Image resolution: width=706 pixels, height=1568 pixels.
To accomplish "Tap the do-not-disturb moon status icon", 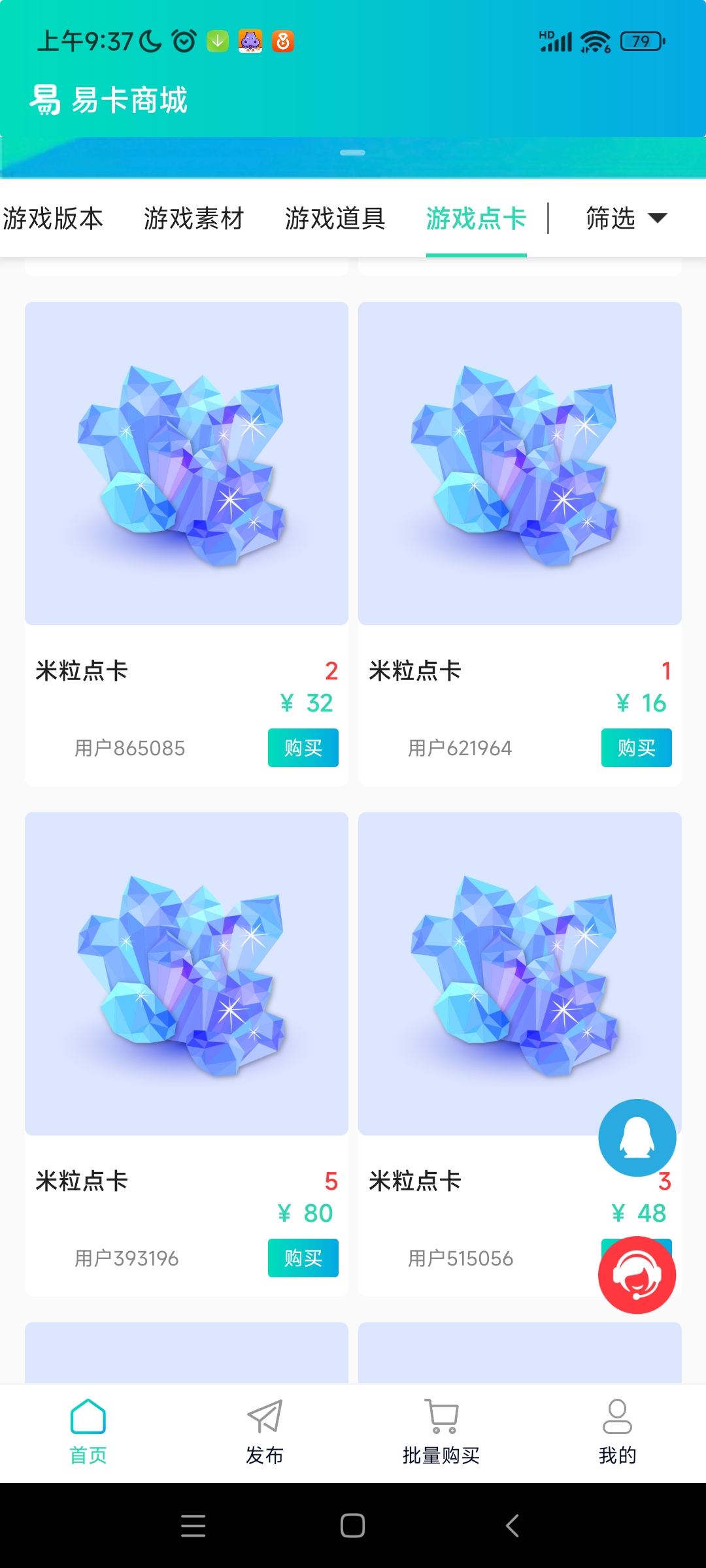I will point(149,39).
